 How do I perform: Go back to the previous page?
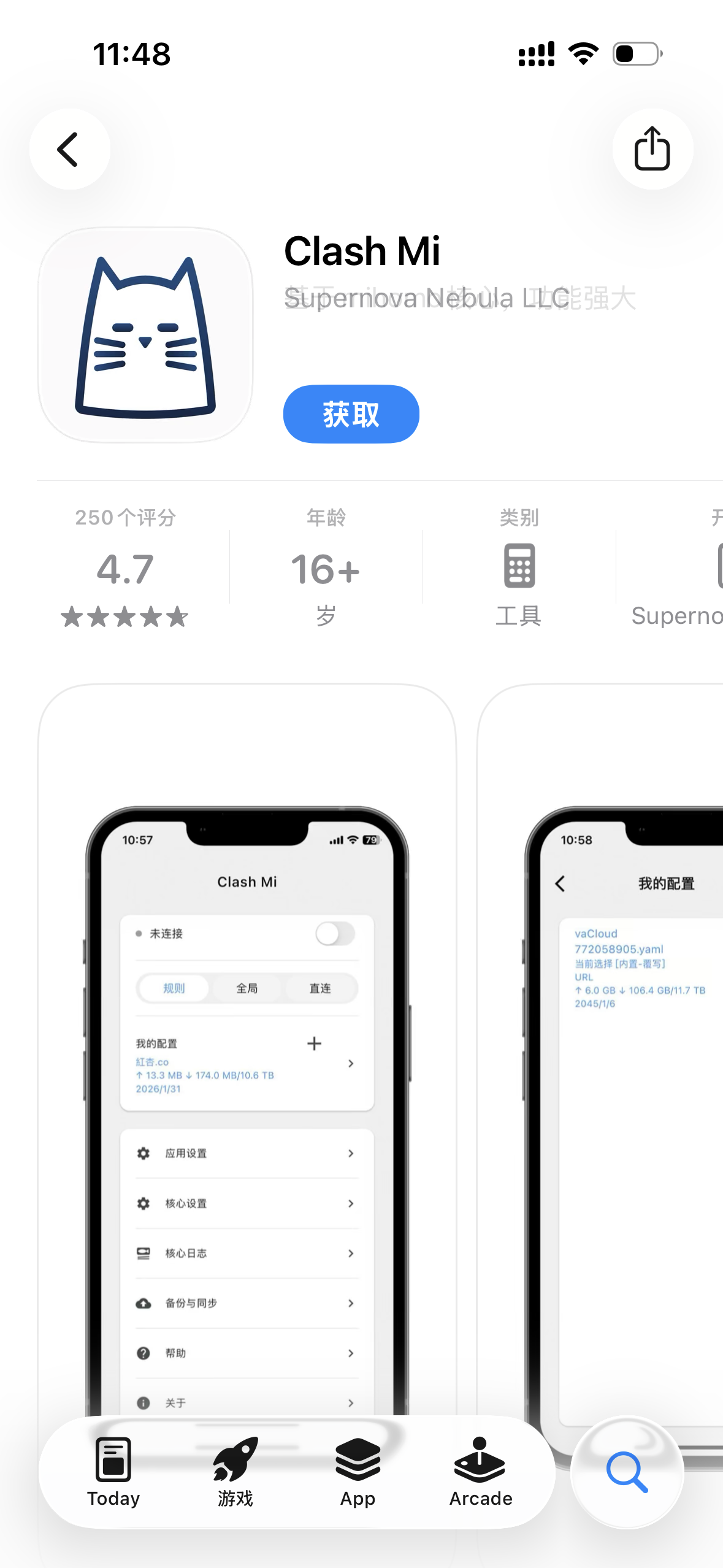[x=69, y=149]
